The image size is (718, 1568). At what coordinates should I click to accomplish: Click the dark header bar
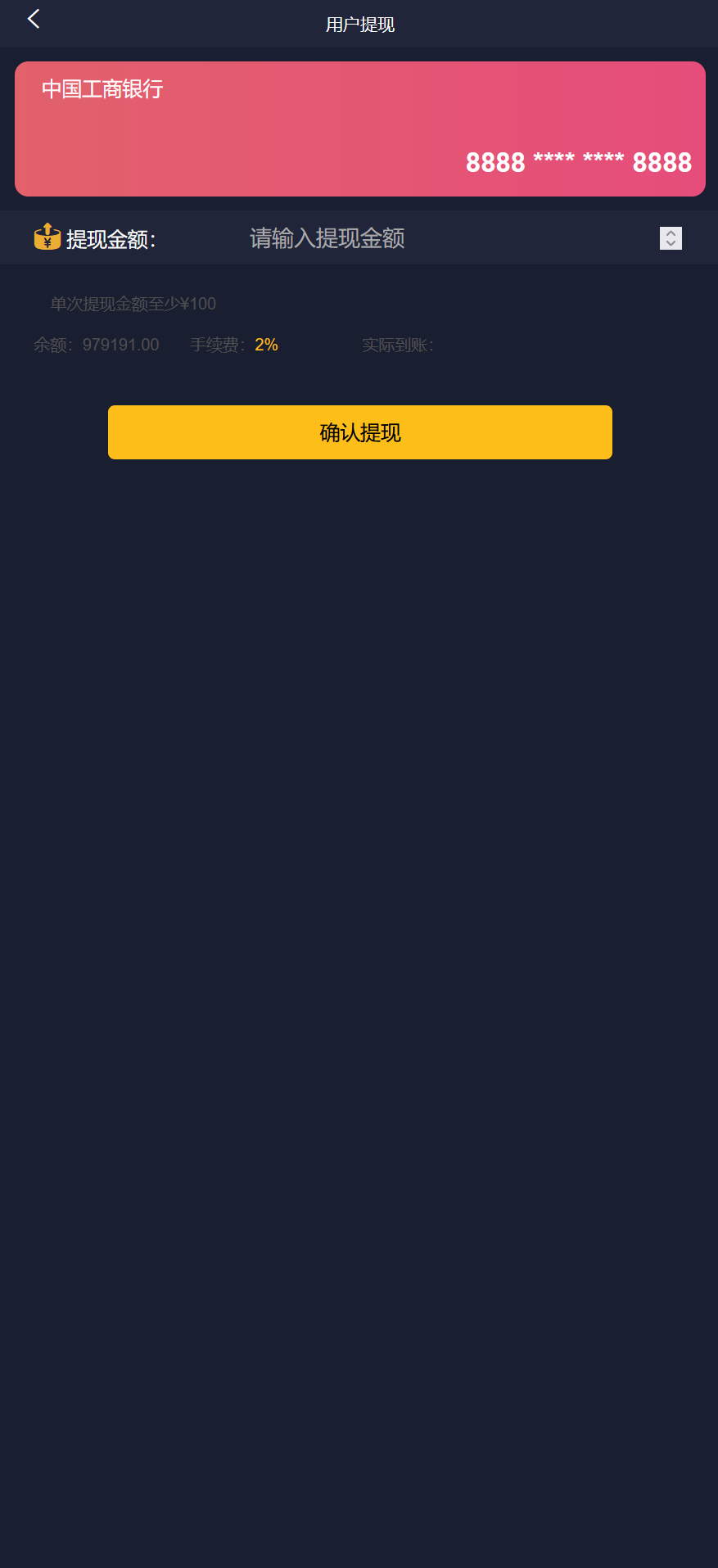359,24
